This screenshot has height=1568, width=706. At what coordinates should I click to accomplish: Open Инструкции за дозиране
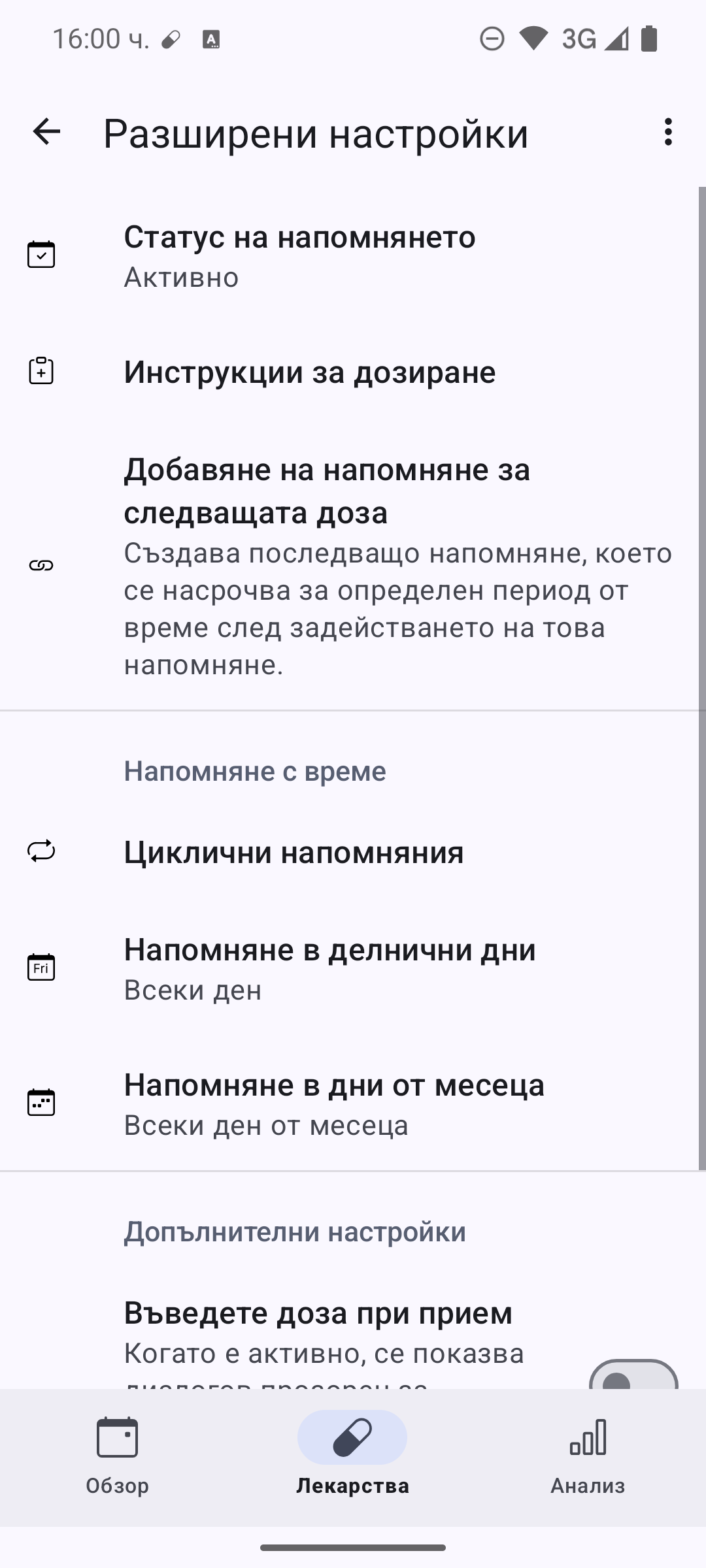[x=353, y=372]
